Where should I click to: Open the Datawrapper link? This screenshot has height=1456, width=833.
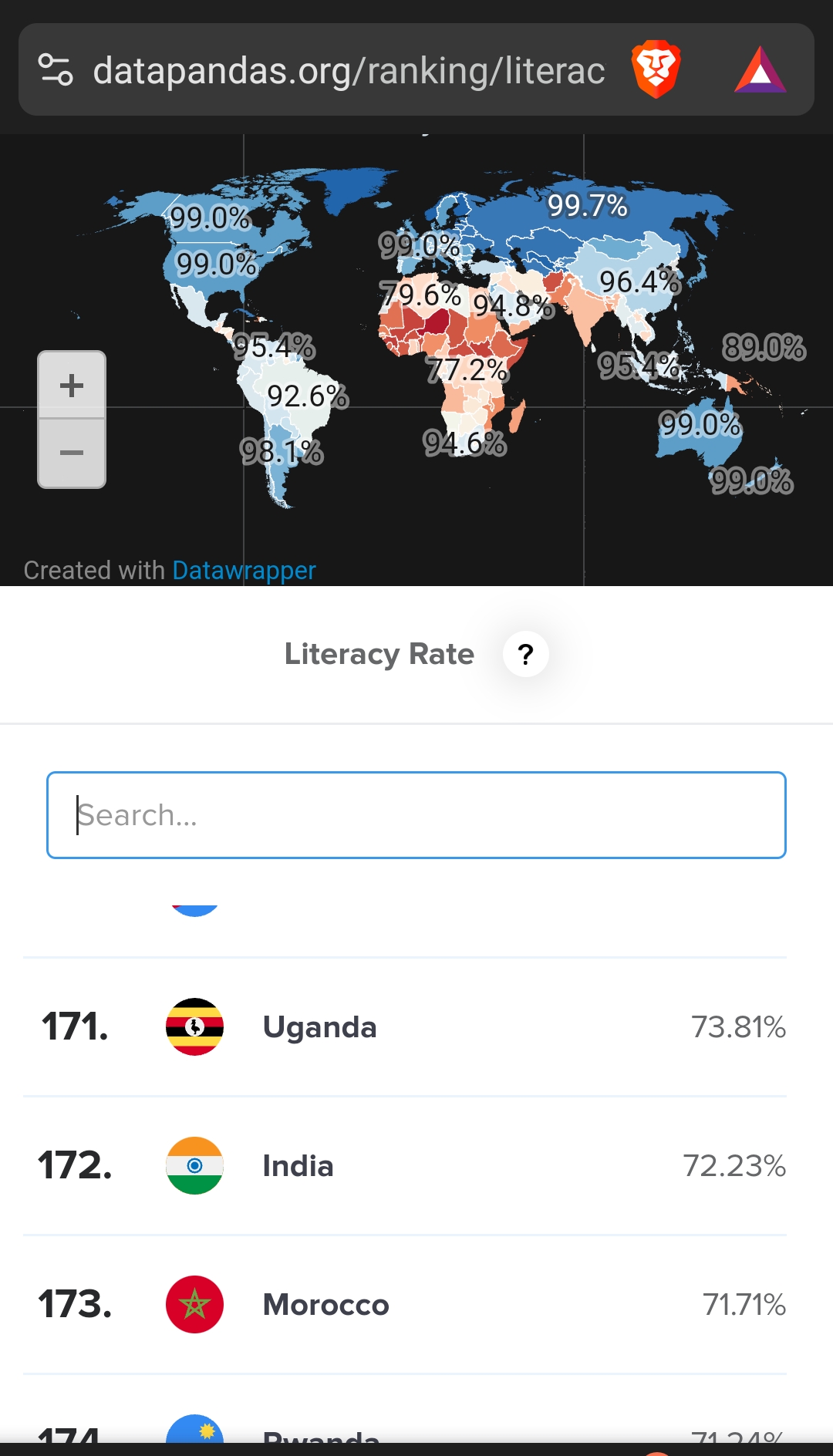click(244, 570)
